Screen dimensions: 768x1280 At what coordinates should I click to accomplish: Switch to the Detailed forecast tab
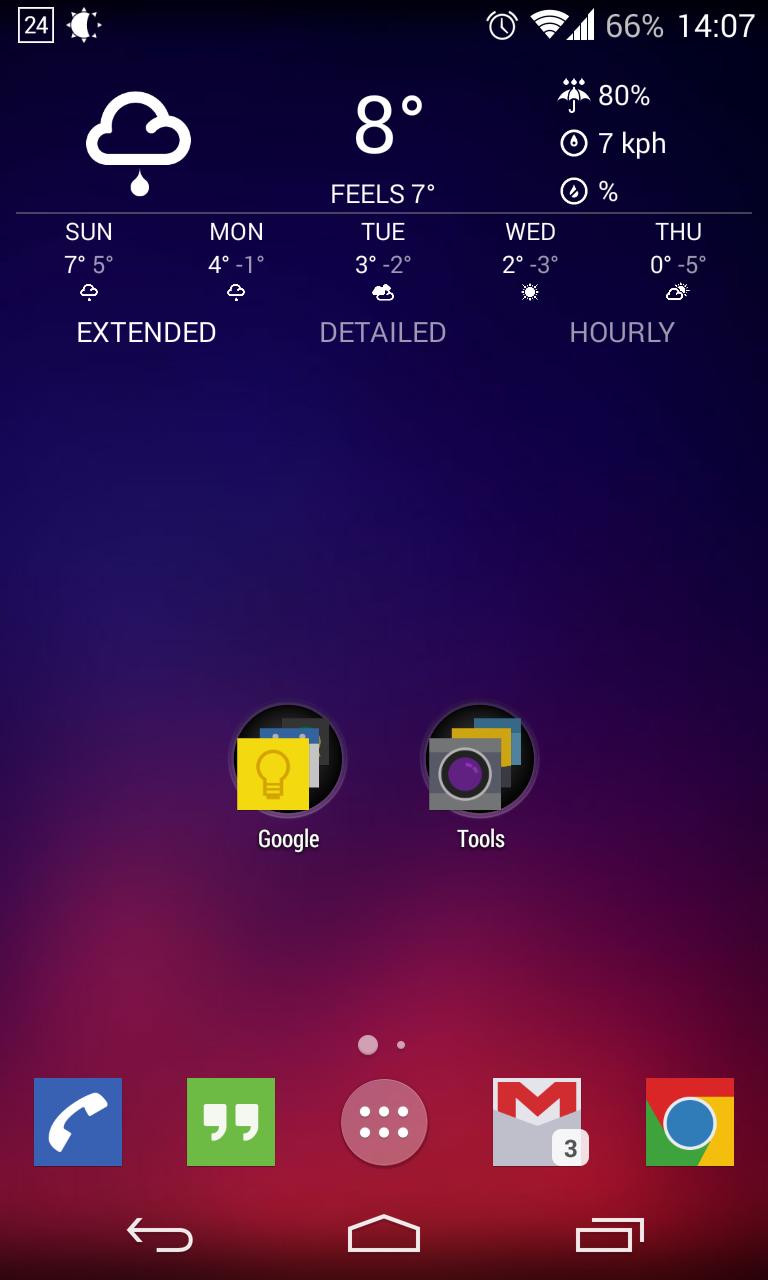pos(383,332)
